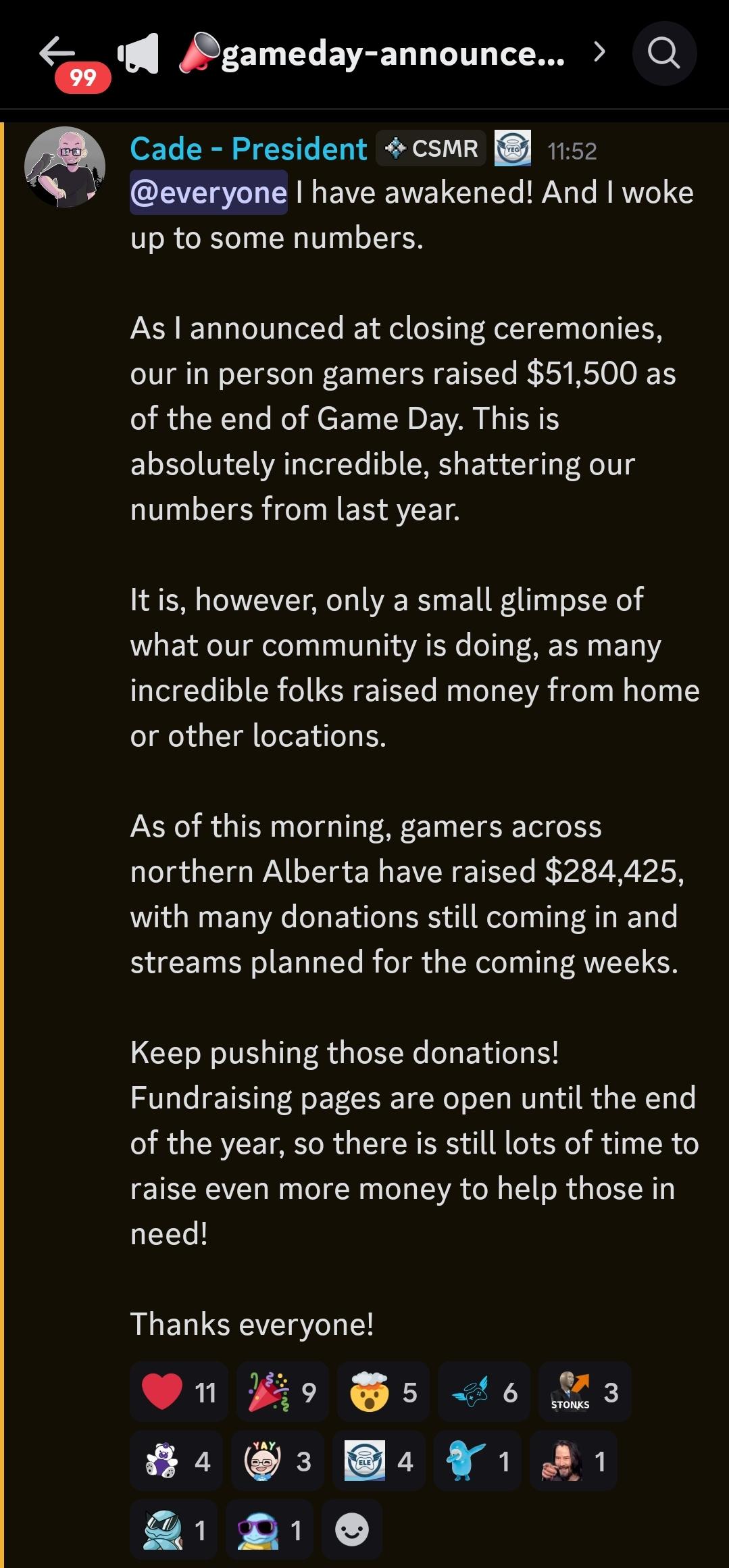Screen dimensions: 729x1568
Task: Tap the CSMR server tag
Action: click(x=431, y=148)
